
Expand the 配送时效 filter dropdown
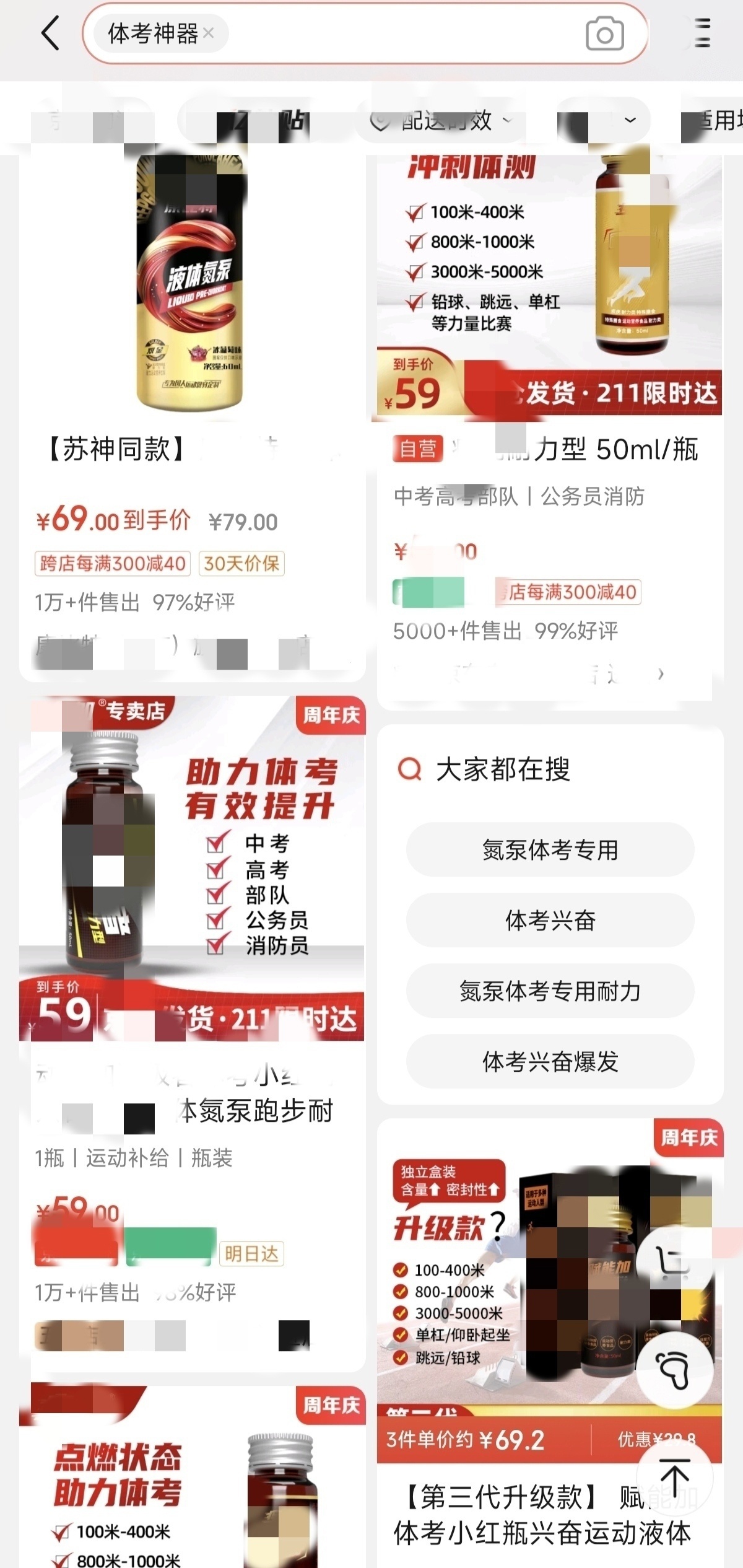point(441,120)
